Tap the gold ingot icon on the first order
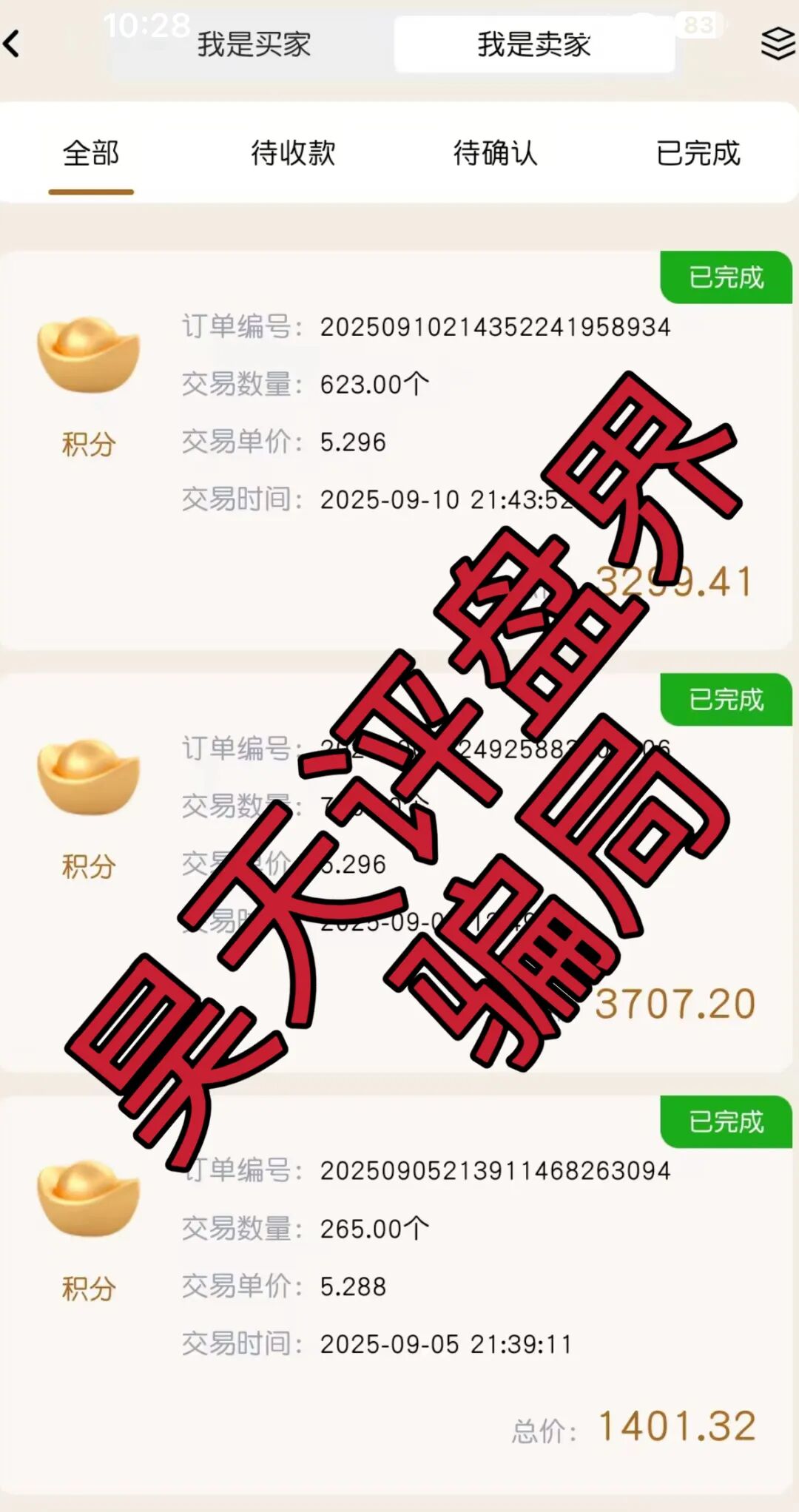 click(89, 354)
